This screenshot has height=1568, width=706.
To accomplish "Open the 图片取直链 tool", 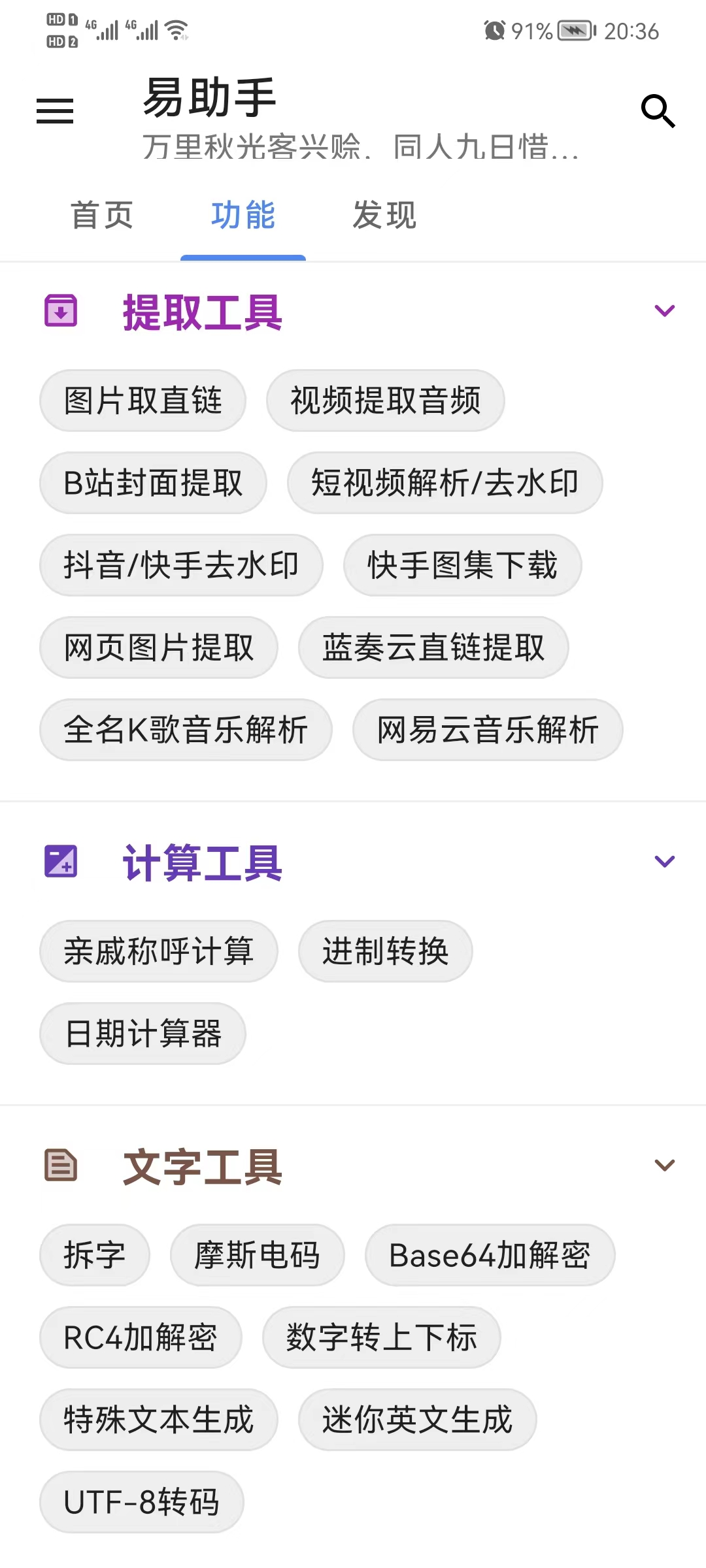I will pos(143,400).
